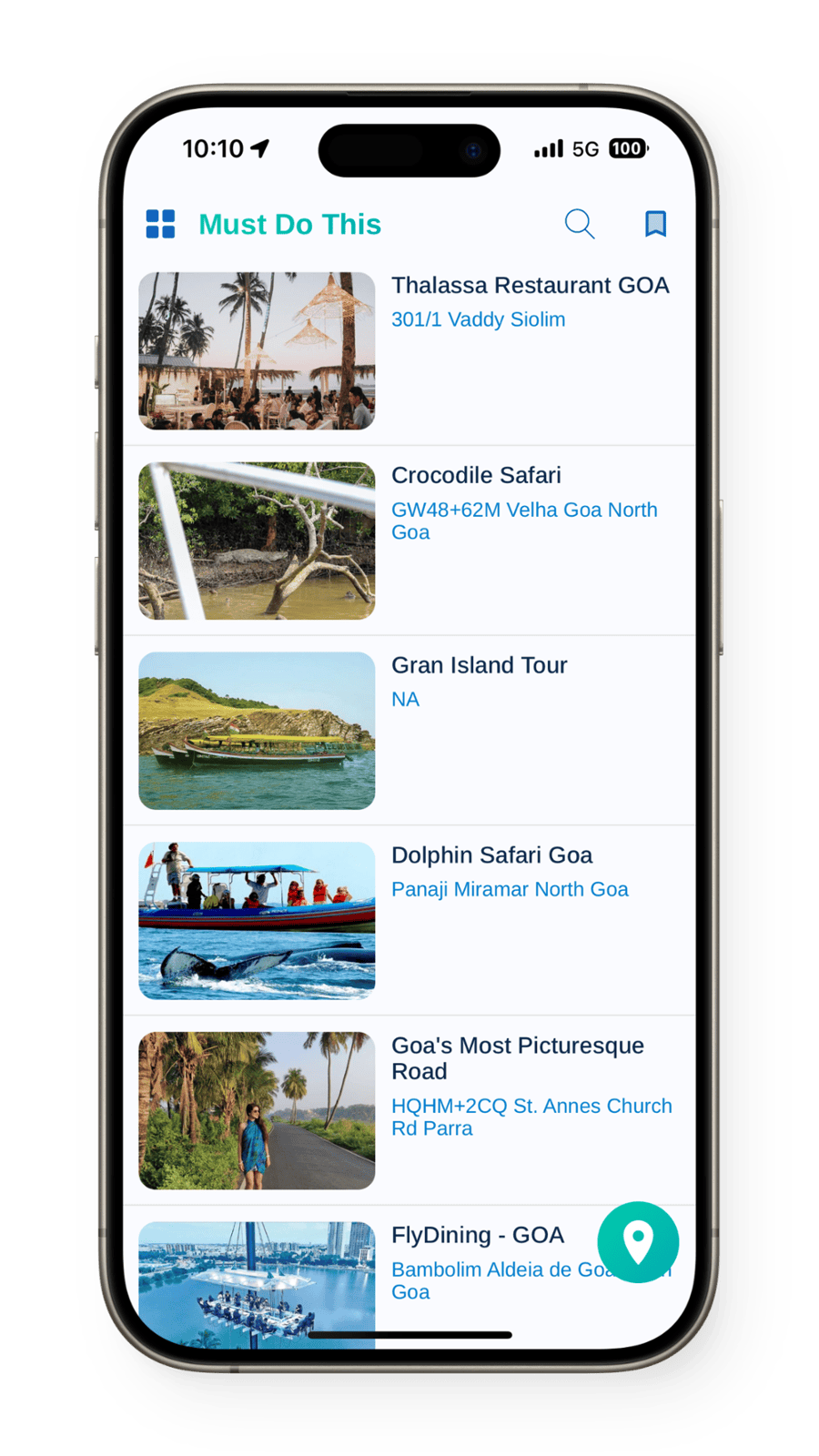Open the Crocodile Safari listing
819x1456 pixels.
click(476, 476)
